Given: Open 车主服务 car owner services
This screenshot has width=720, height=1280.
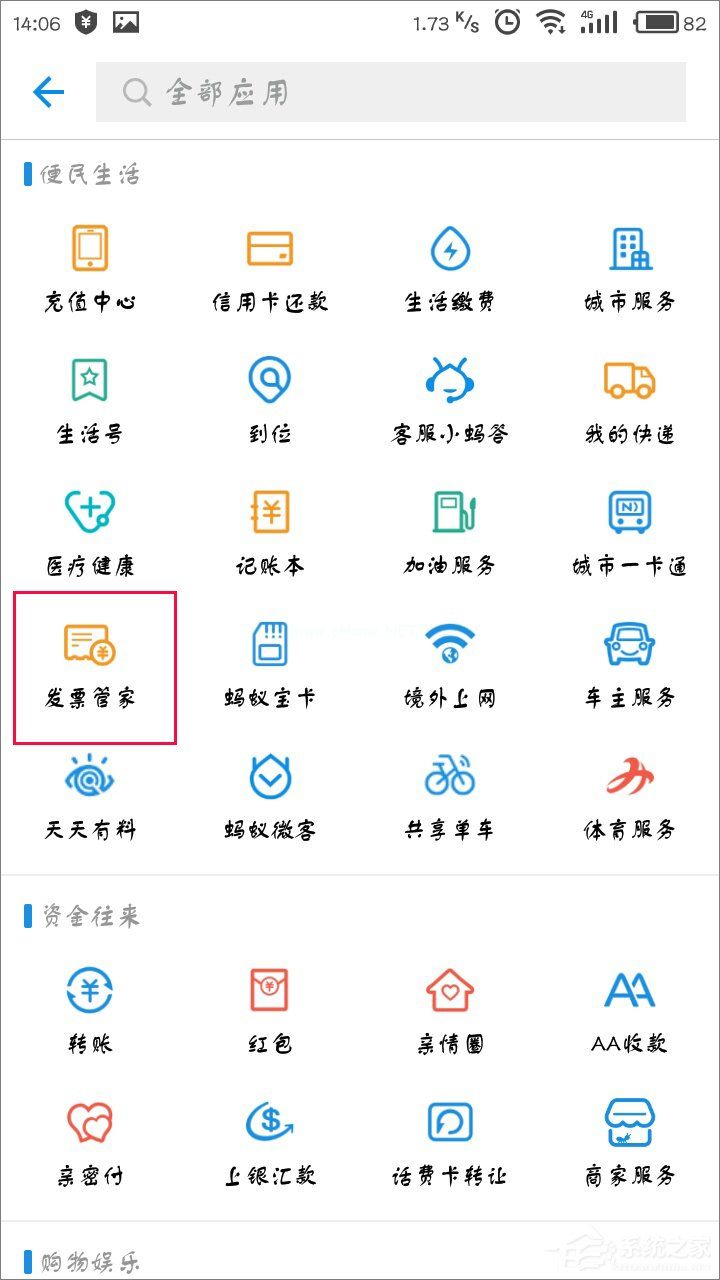Looking at the screenshot, I should [630, 663].
